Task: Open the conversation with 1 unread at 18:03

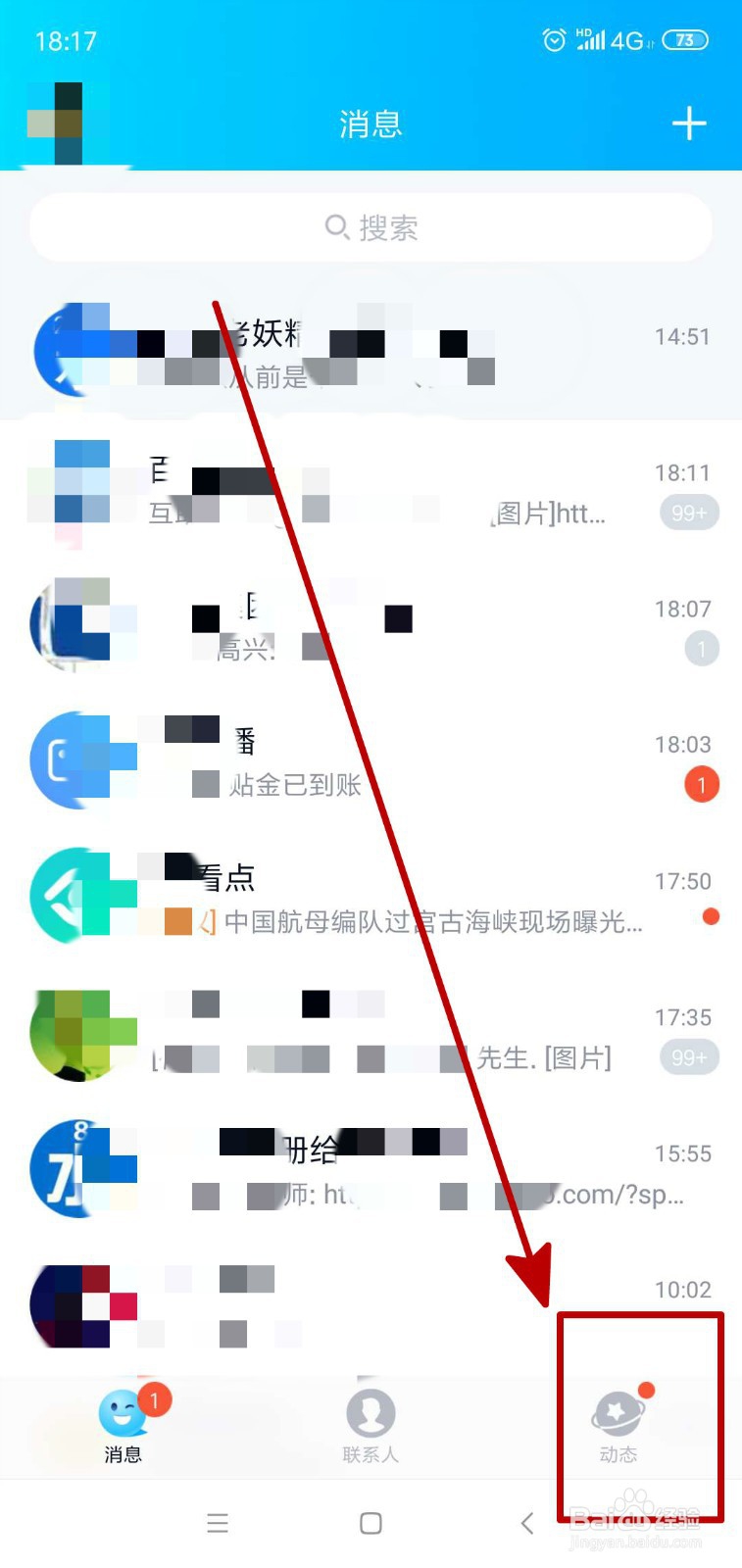Action: [371, 761]
